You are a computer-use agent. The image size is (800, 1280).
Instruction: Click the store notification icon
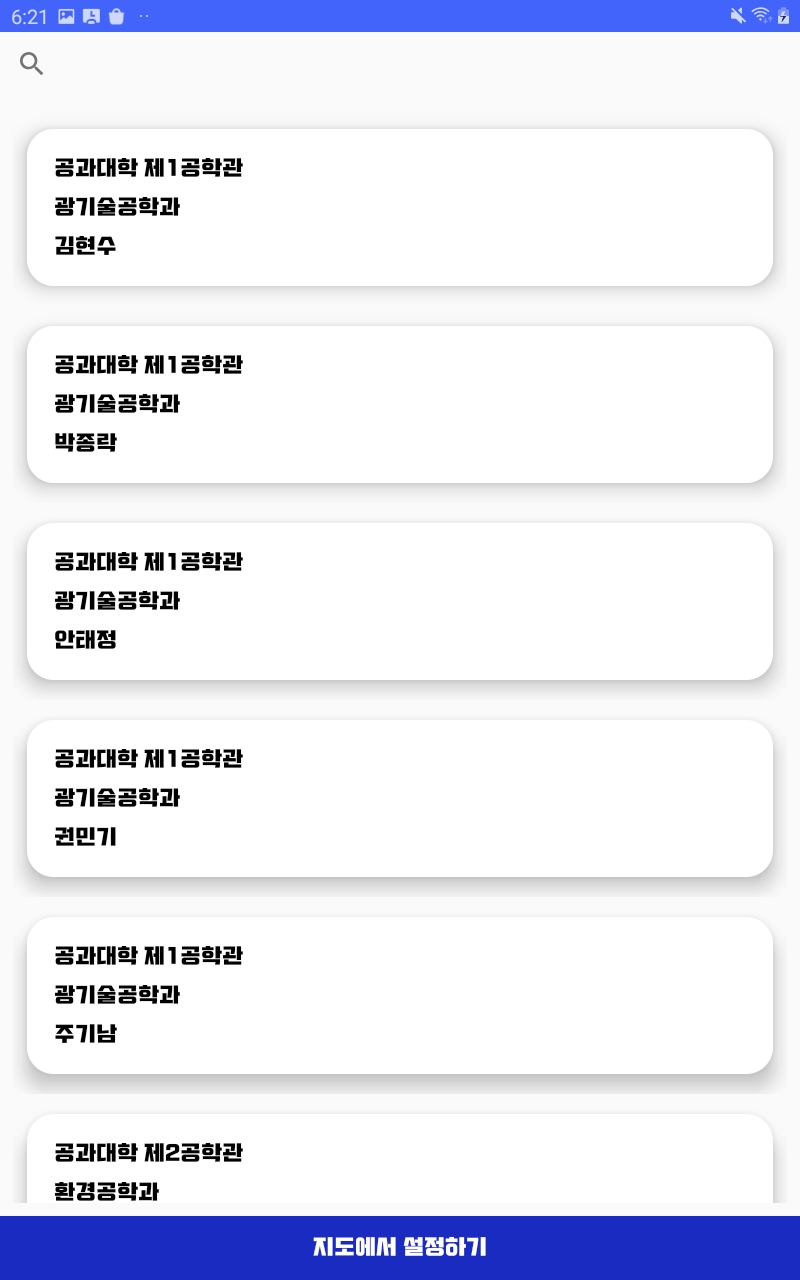[x=115, y=15]
